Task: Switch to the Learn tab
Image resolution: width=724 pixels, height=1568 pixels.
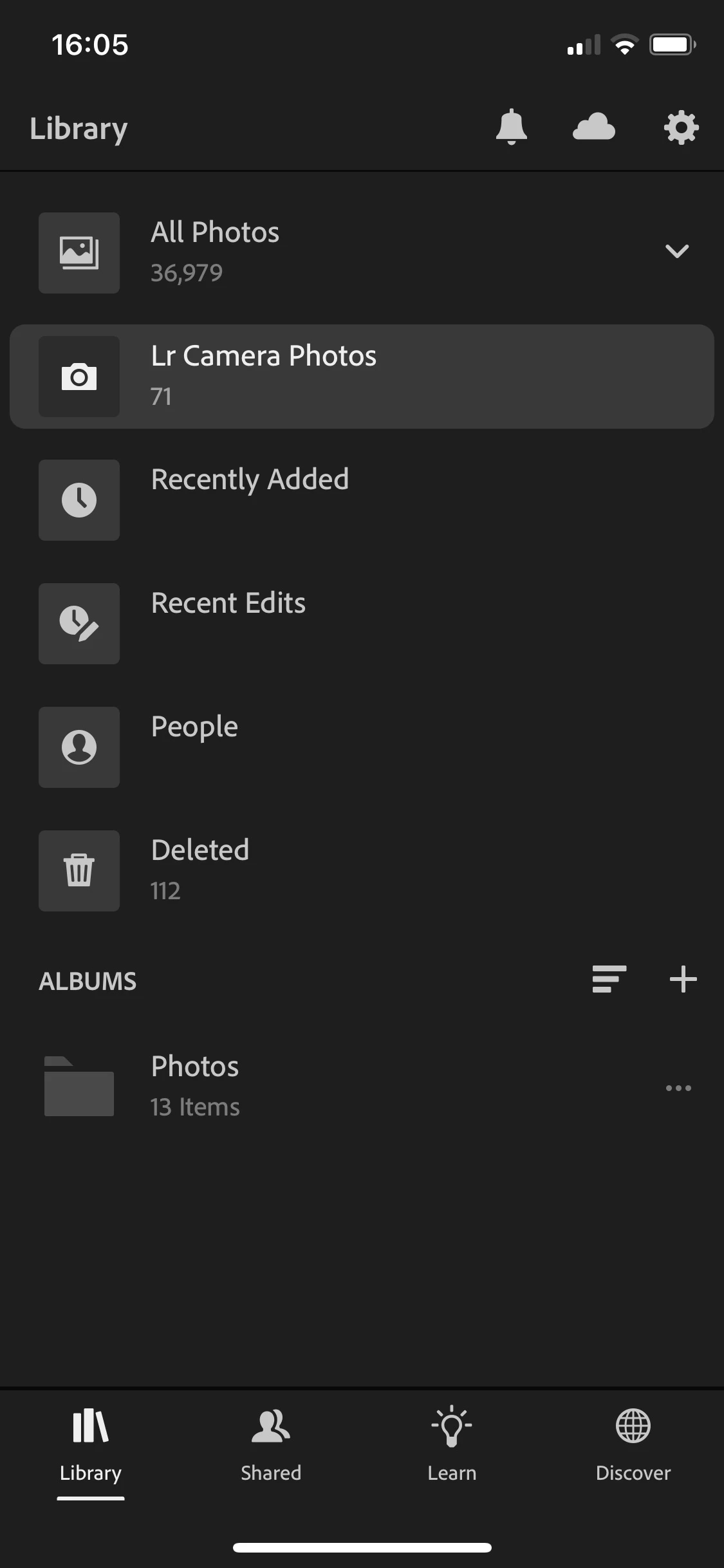Action: point(452,1446)
